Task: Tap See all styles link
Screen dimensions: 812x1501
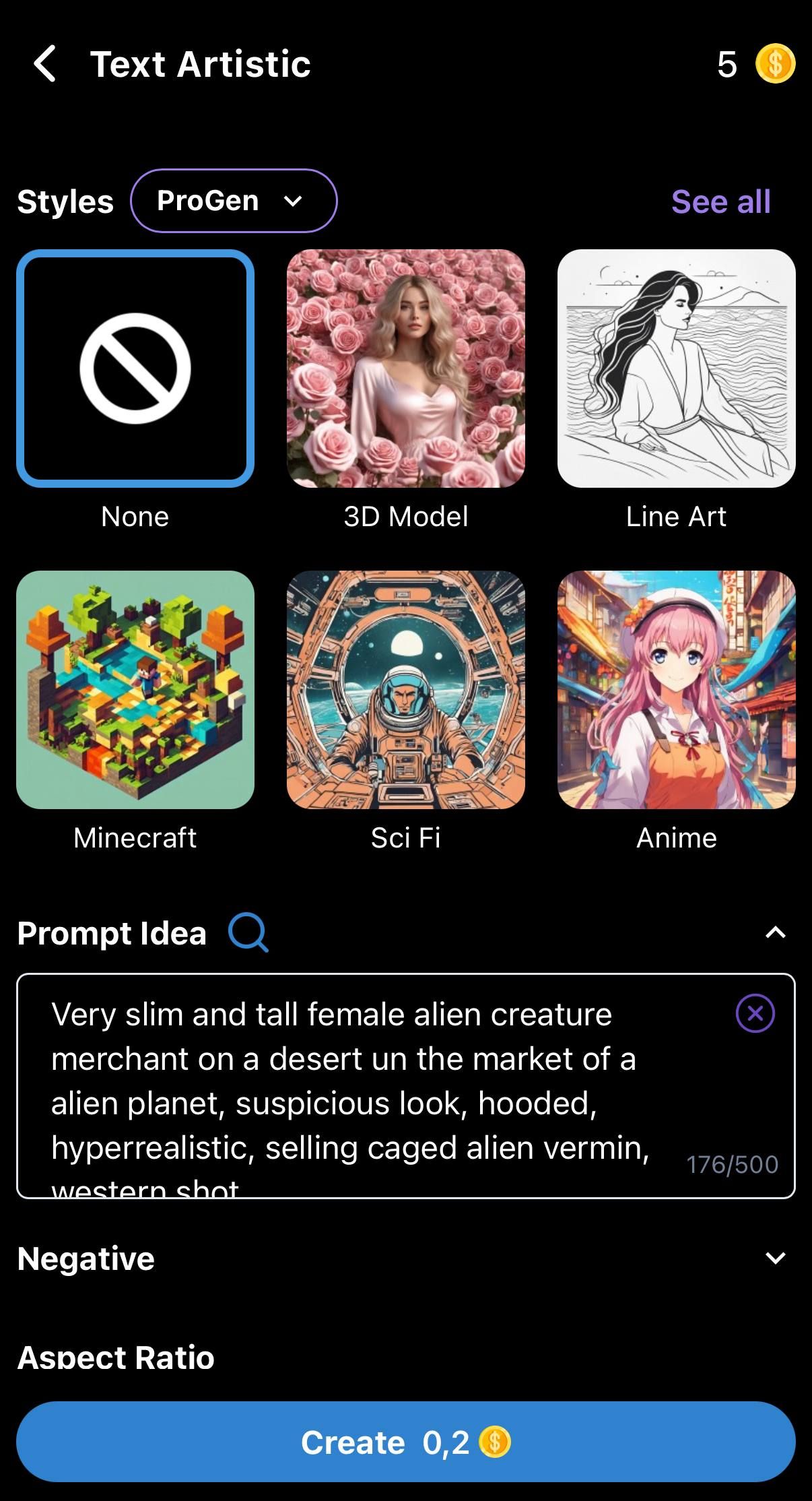Action: 720,201
